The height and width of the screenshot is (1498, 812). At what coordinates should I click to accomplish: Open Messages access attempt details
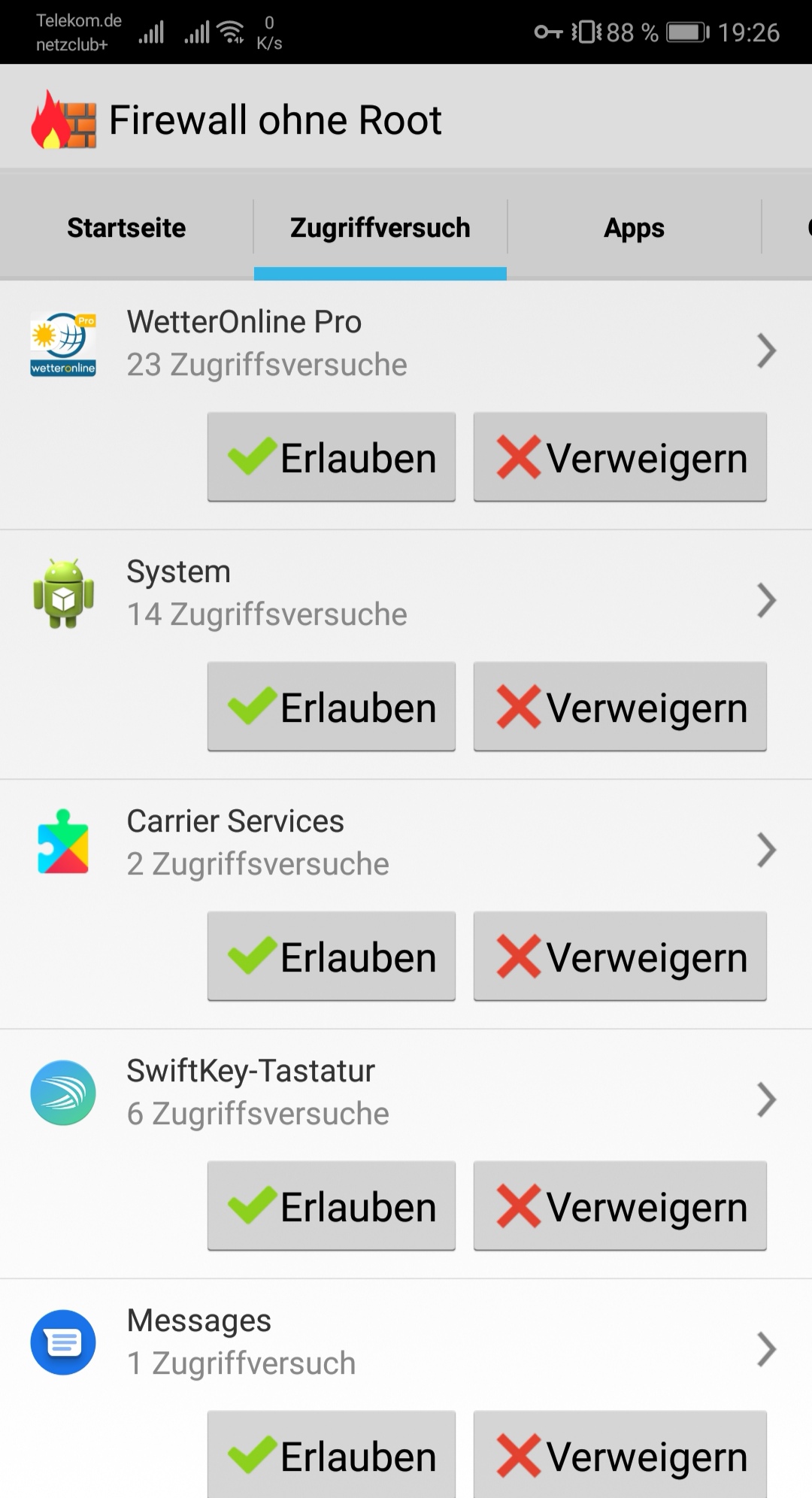click(406, 1342)
